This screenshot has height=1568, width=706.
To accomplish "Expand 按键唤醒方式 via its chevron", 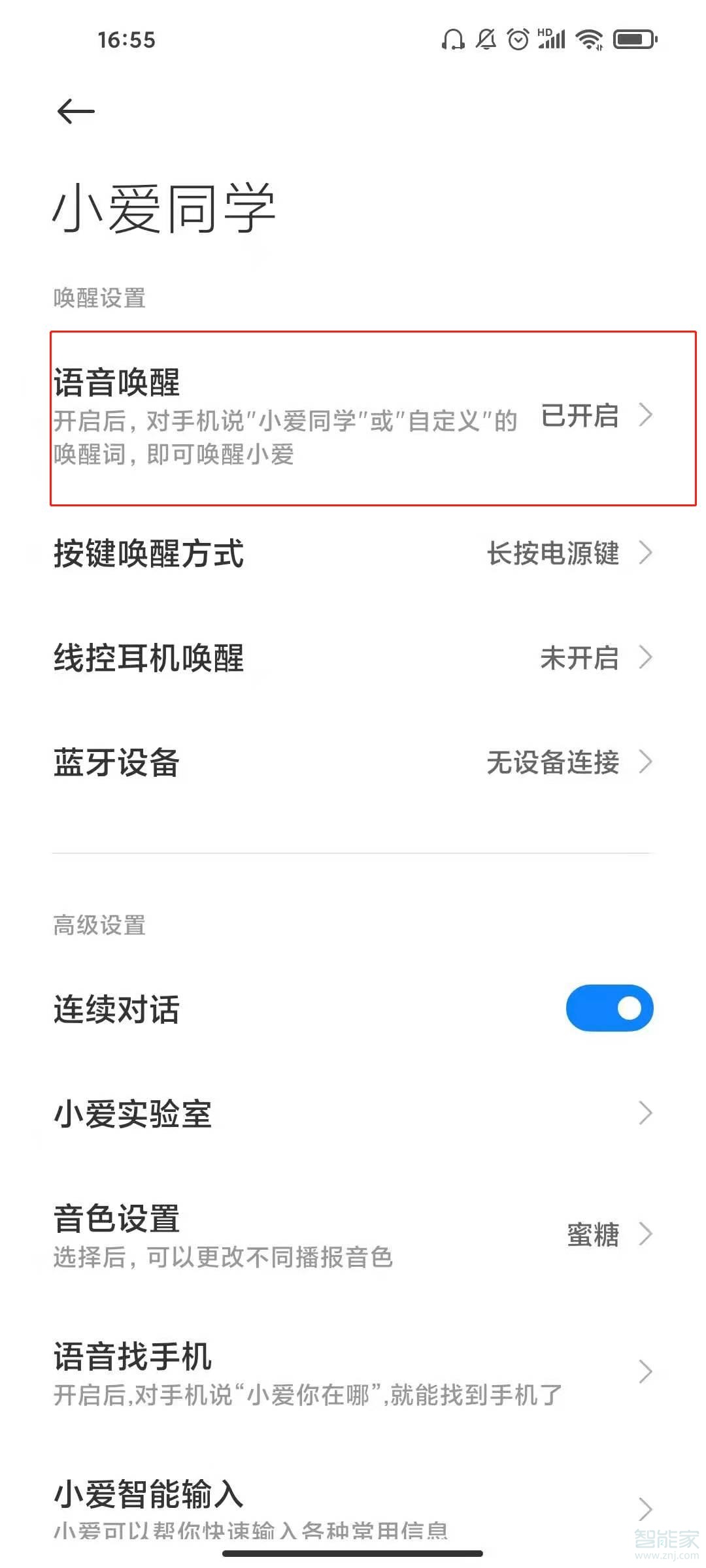I will [646, 554].
